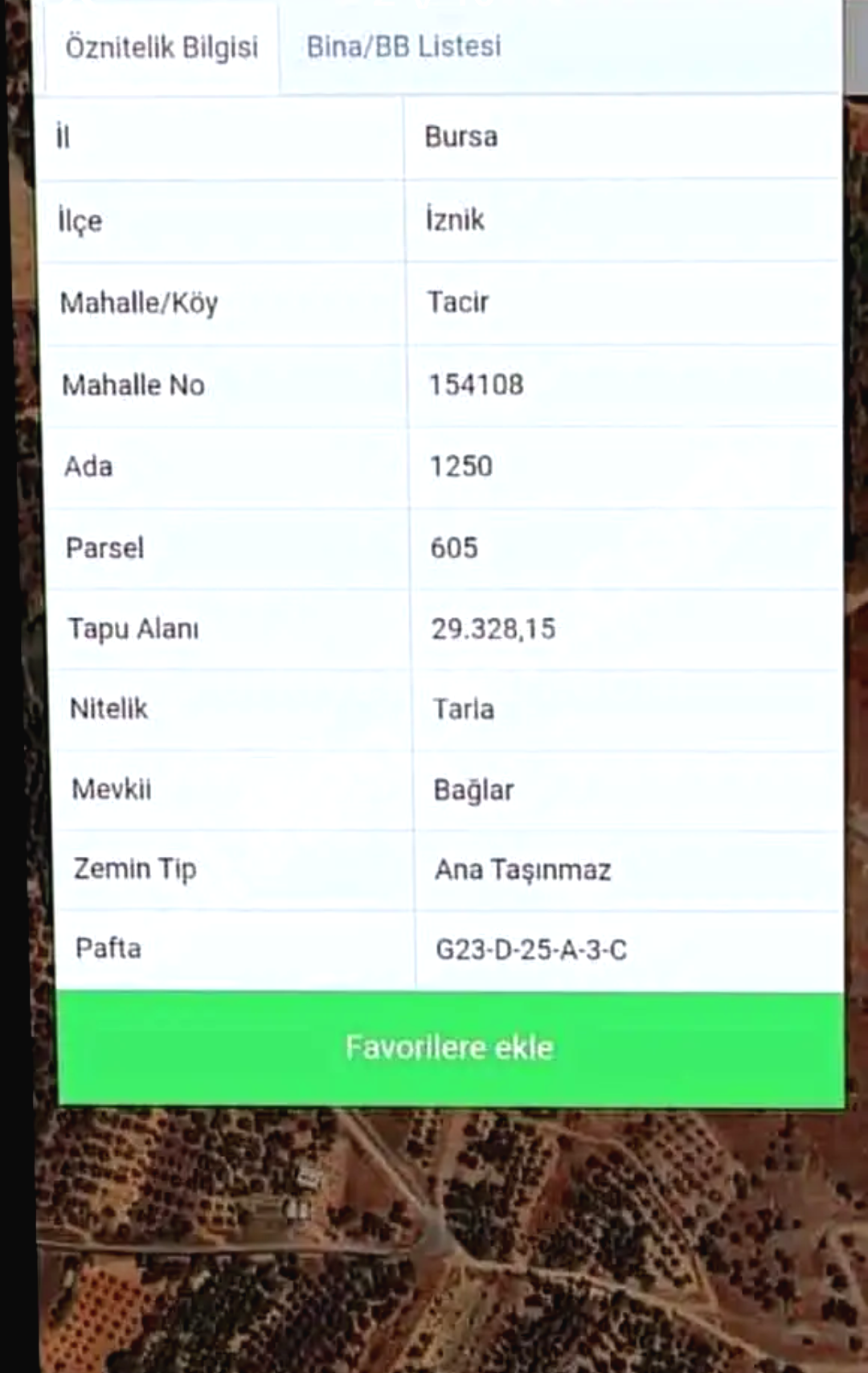868x1373 pixels.
Task: Select the Öznitelik Bilgisi tab
Action: 162,47
